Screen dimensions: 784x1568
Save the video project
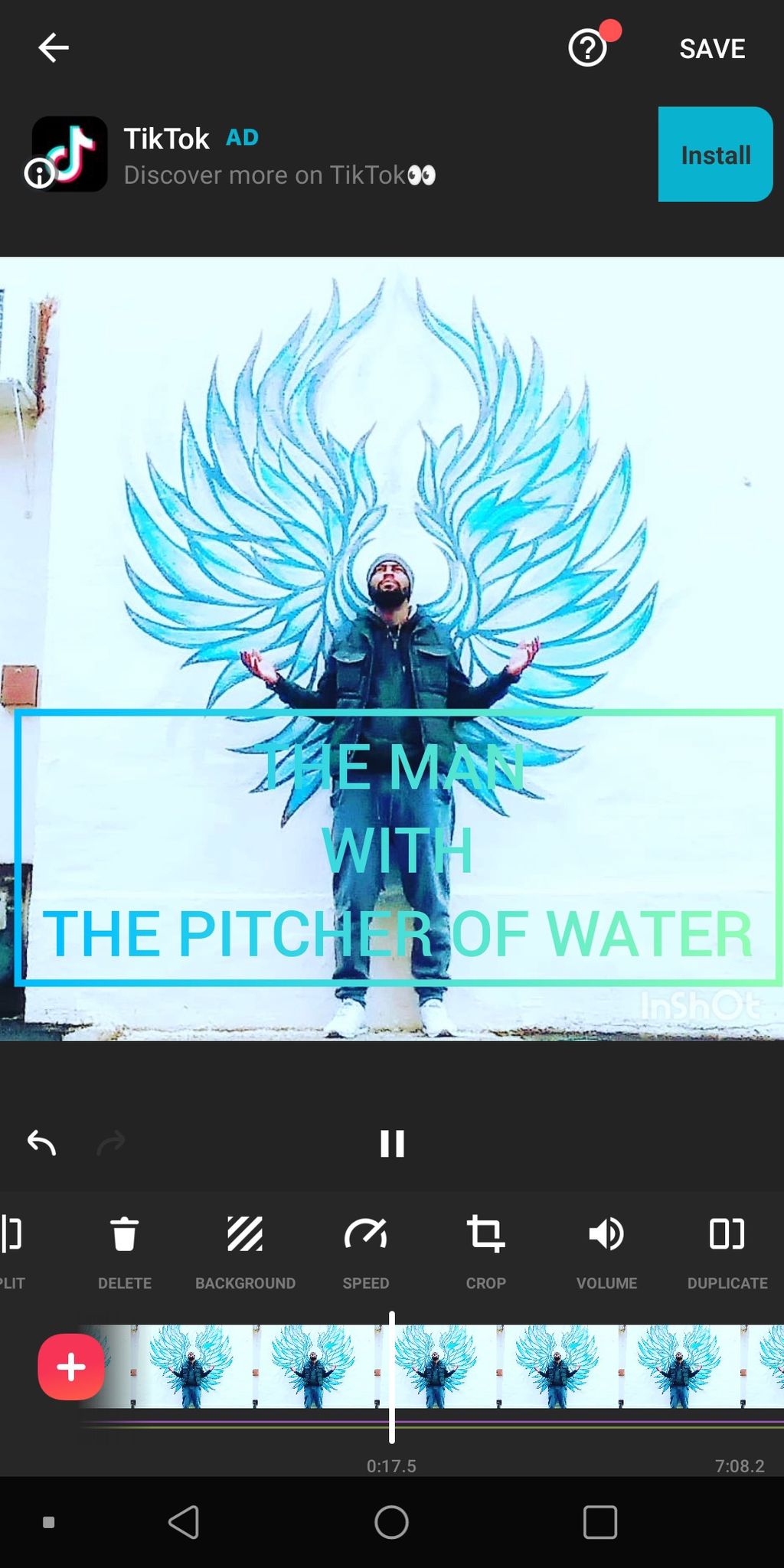tap(712, 49)
